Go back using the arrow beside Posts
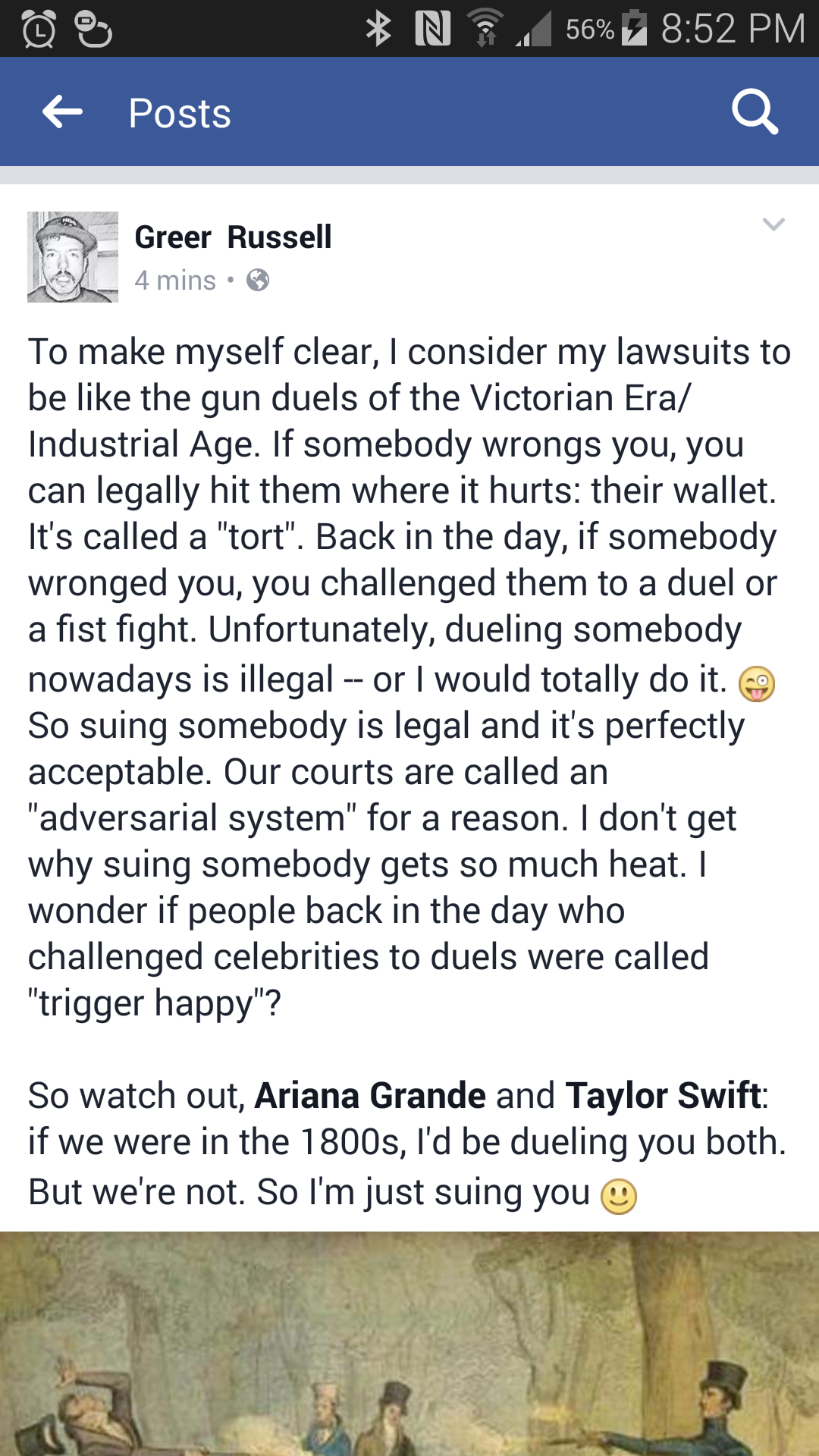 point(62,112)
